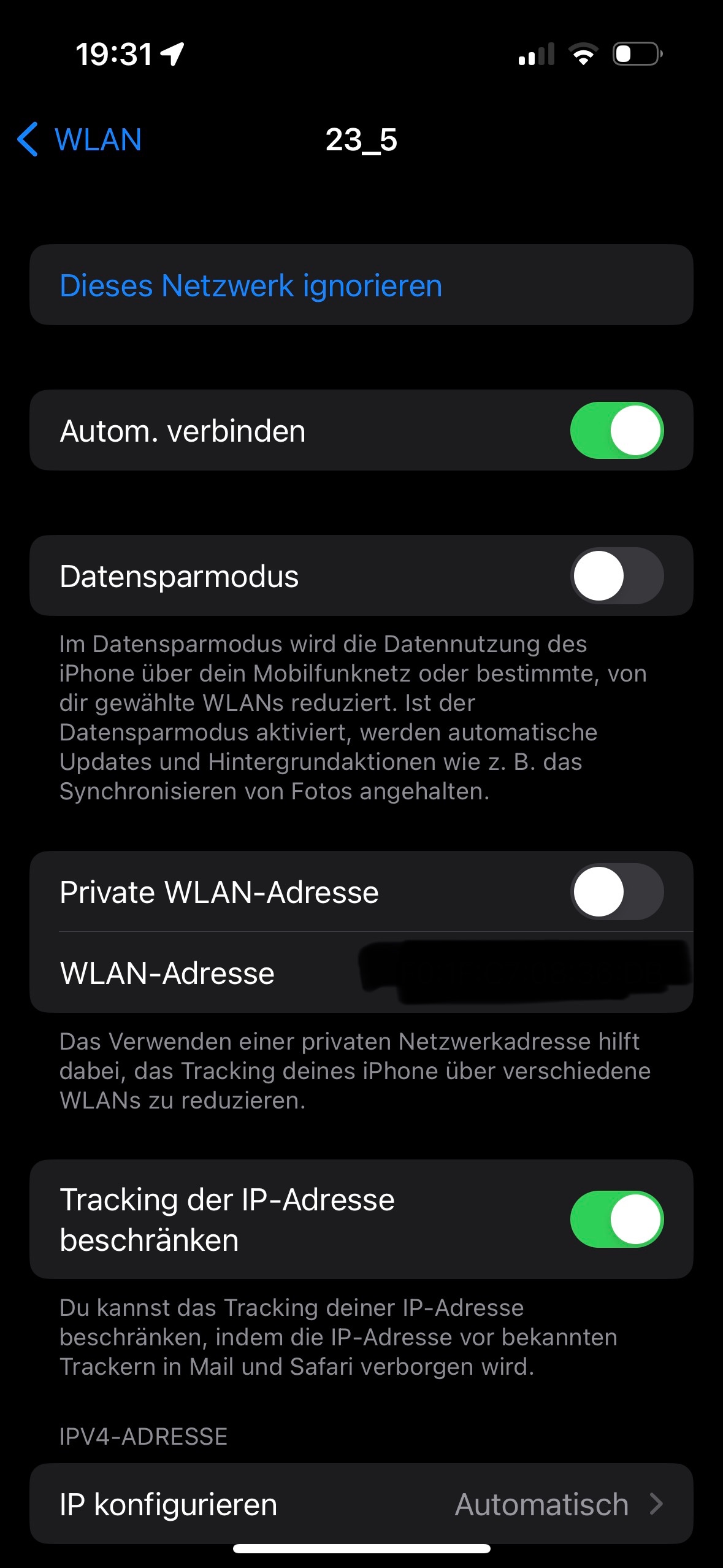Turn off Autom. verbinden switch
The image size is (723, 1568).
point(616,431)
